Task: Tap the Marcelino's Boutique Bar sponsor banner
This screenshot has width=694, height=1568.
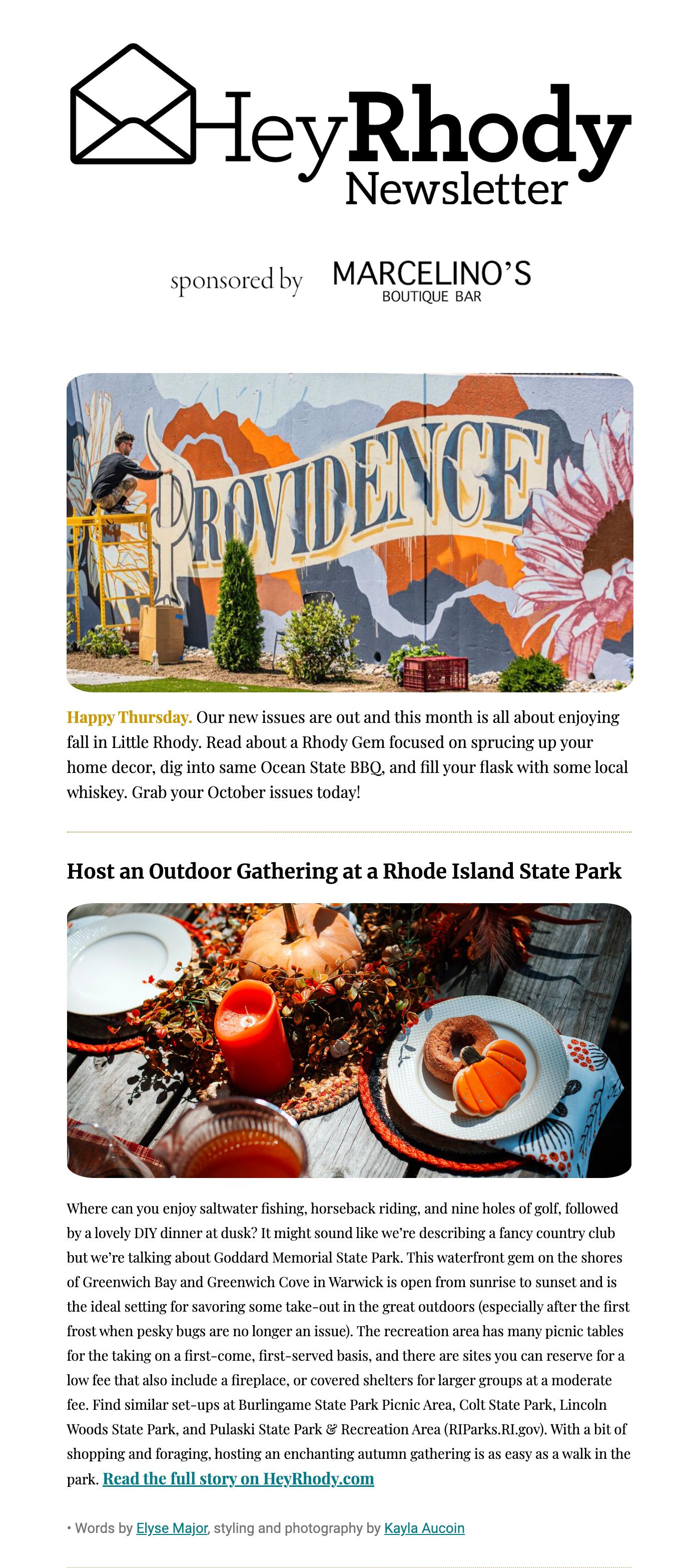Action: (350, 281)
